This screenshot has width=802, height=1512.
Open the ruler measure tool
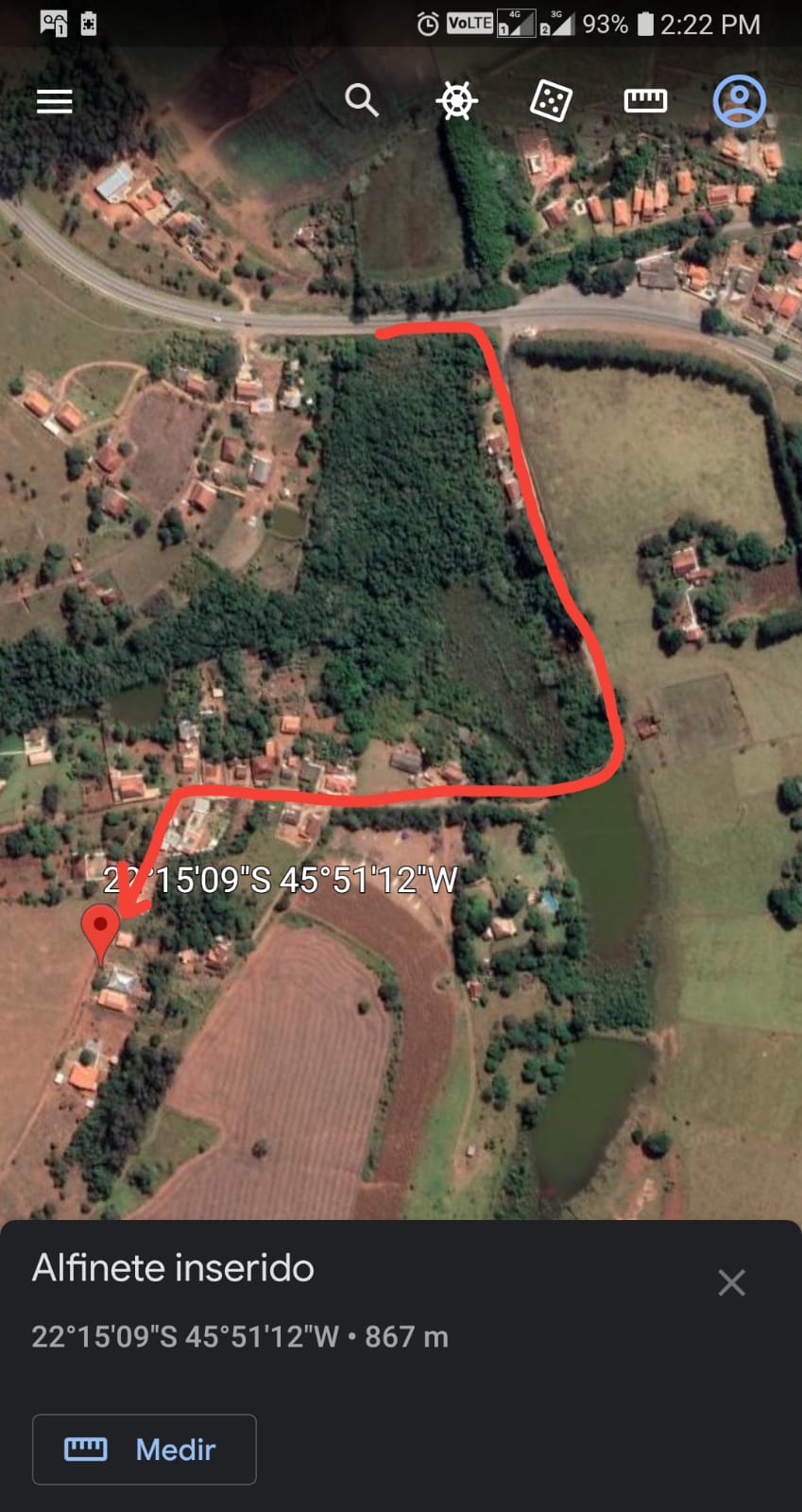click(x=645, y=100)
